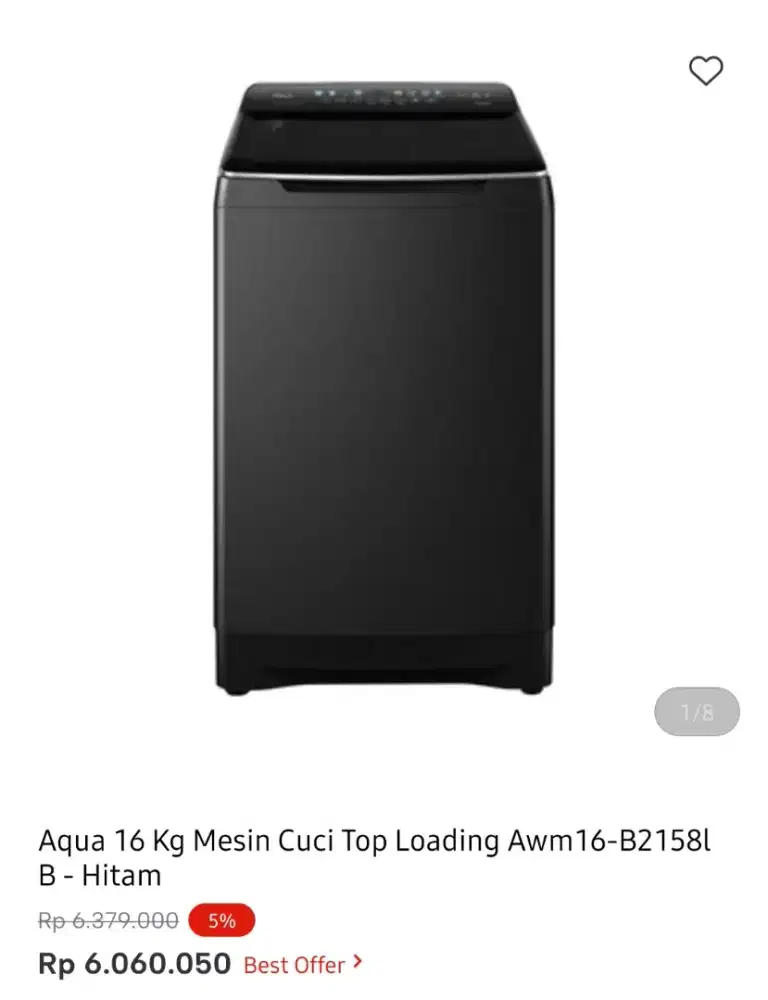The image size is (768, 1000).
Task: Open the Best Offer link
Action: coord(297,965)
